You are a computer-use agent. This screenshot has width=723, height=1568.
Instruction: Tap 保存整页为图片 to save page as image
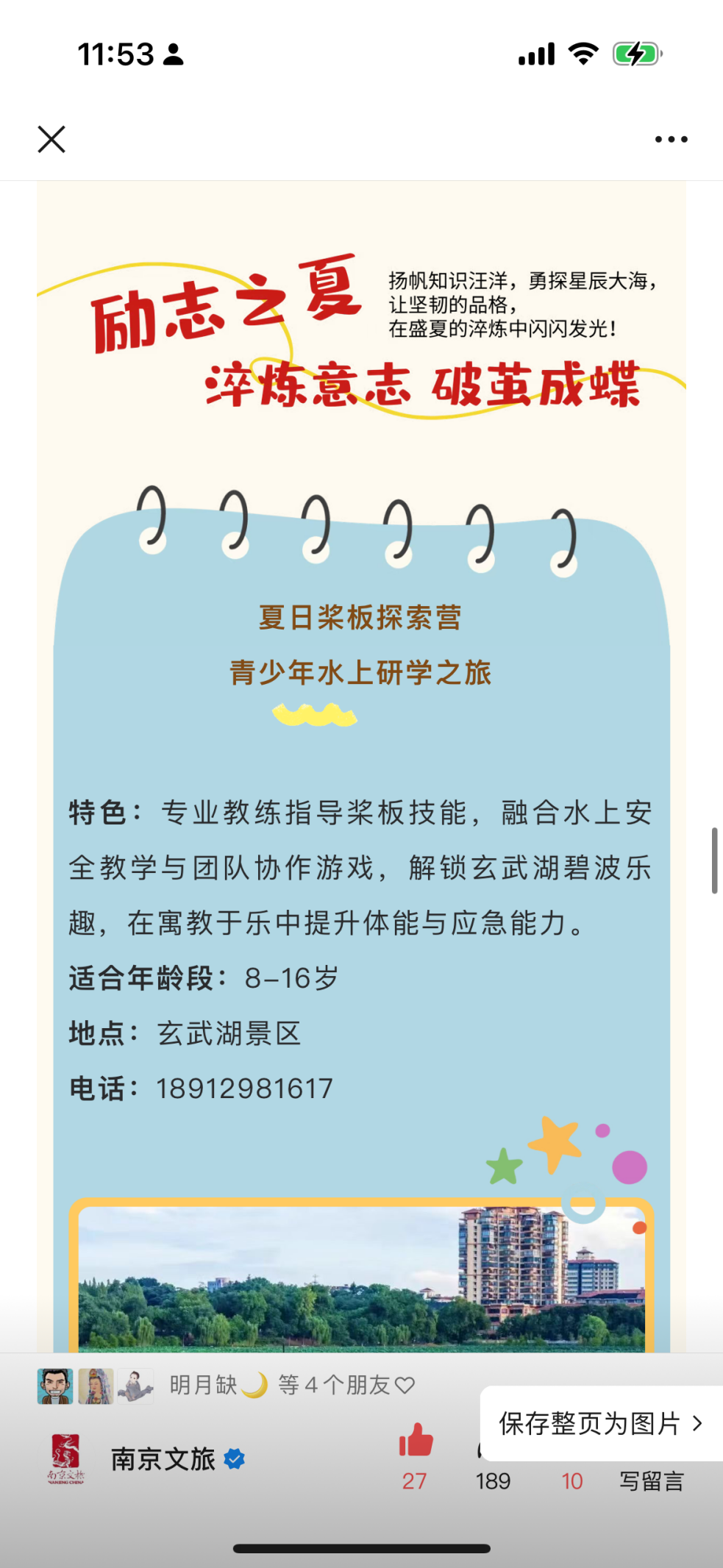(x=601, y=1424)
